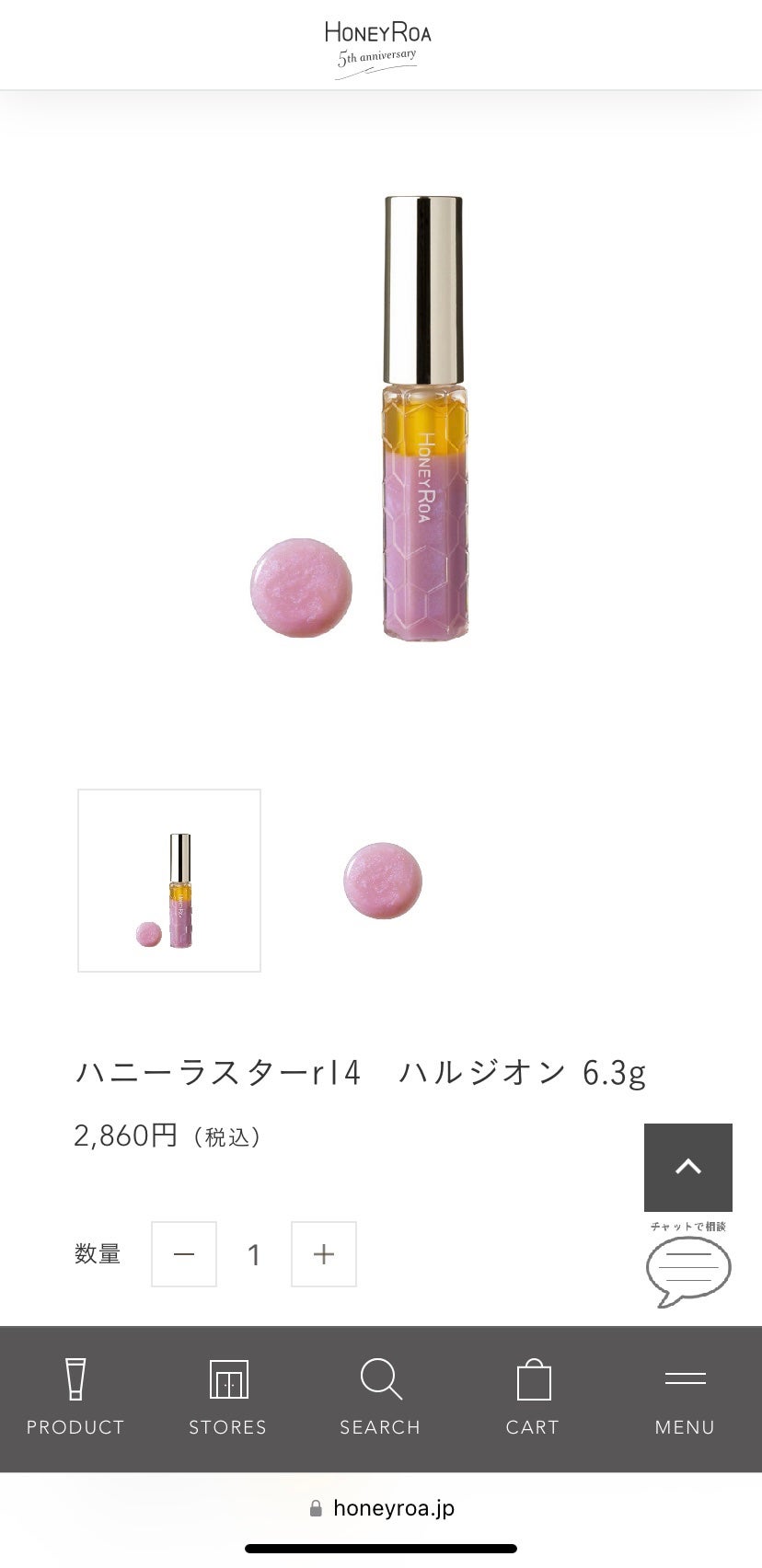Select the pink swatch circle image
The width and height of the screenshot is (762, 1568).
pyautogui.click(x=381, y=880)
